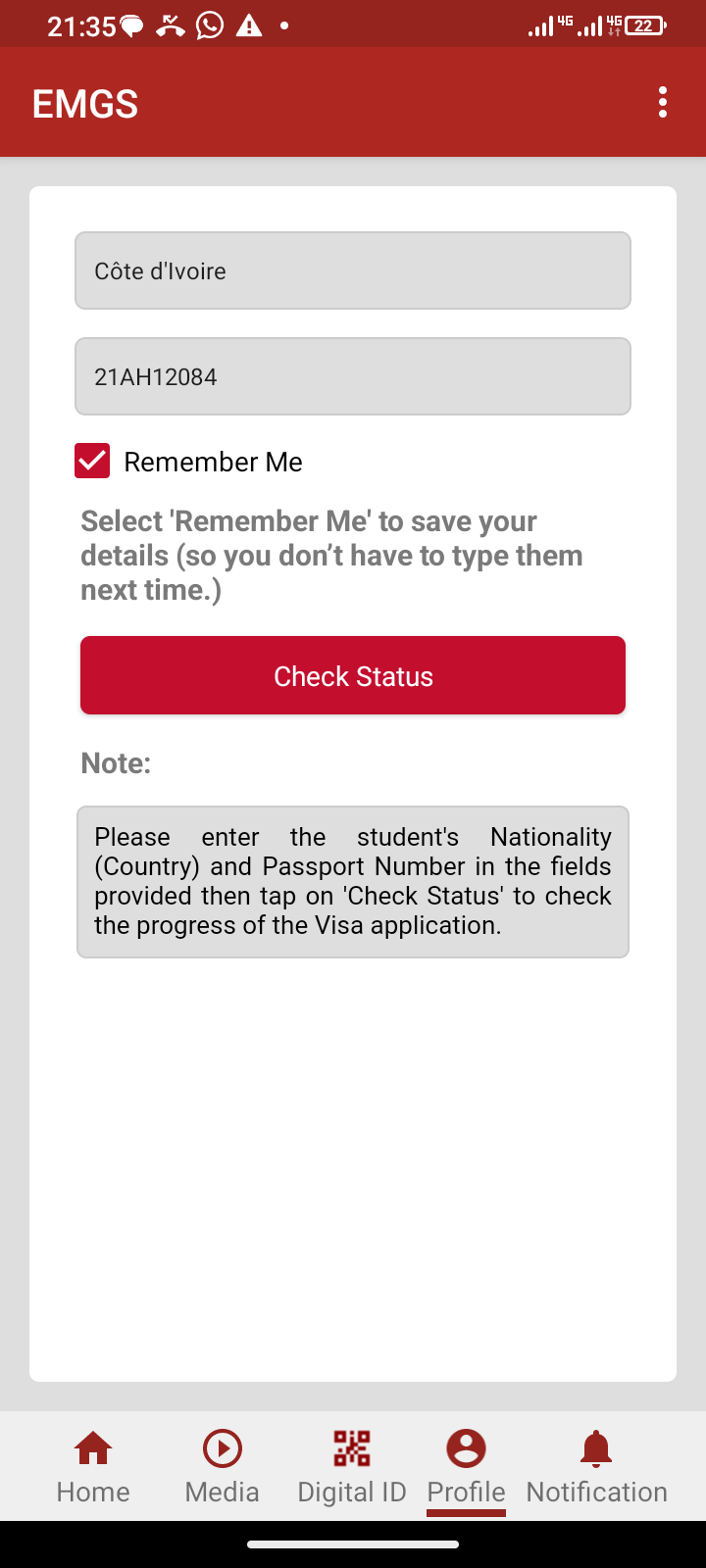The height and width of the screenshot is (1568, 706).
Task: Open the Digital ID tab
Action: click(352, 1466)
